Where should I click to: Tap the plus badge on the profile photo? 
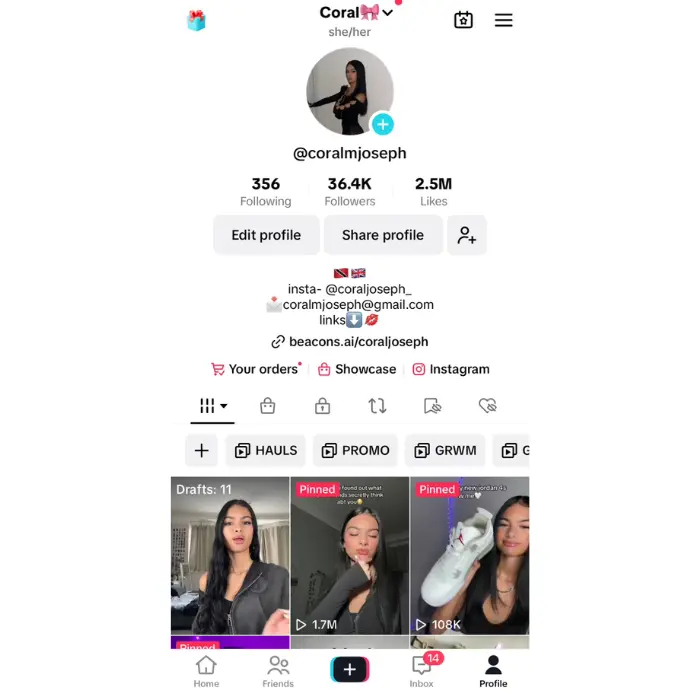[x=383, y=125]
